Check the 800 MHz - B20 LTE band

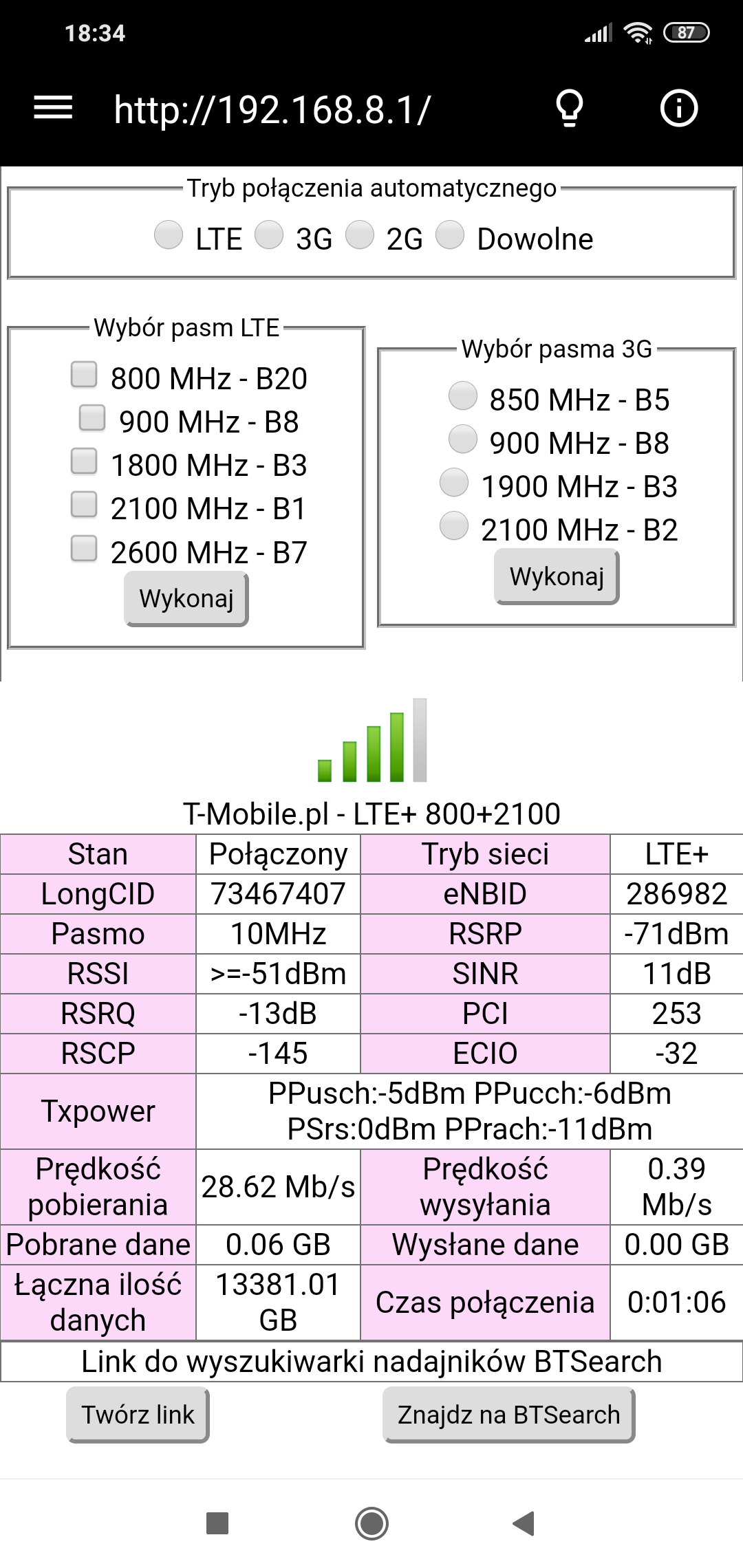tap(84, 375)
